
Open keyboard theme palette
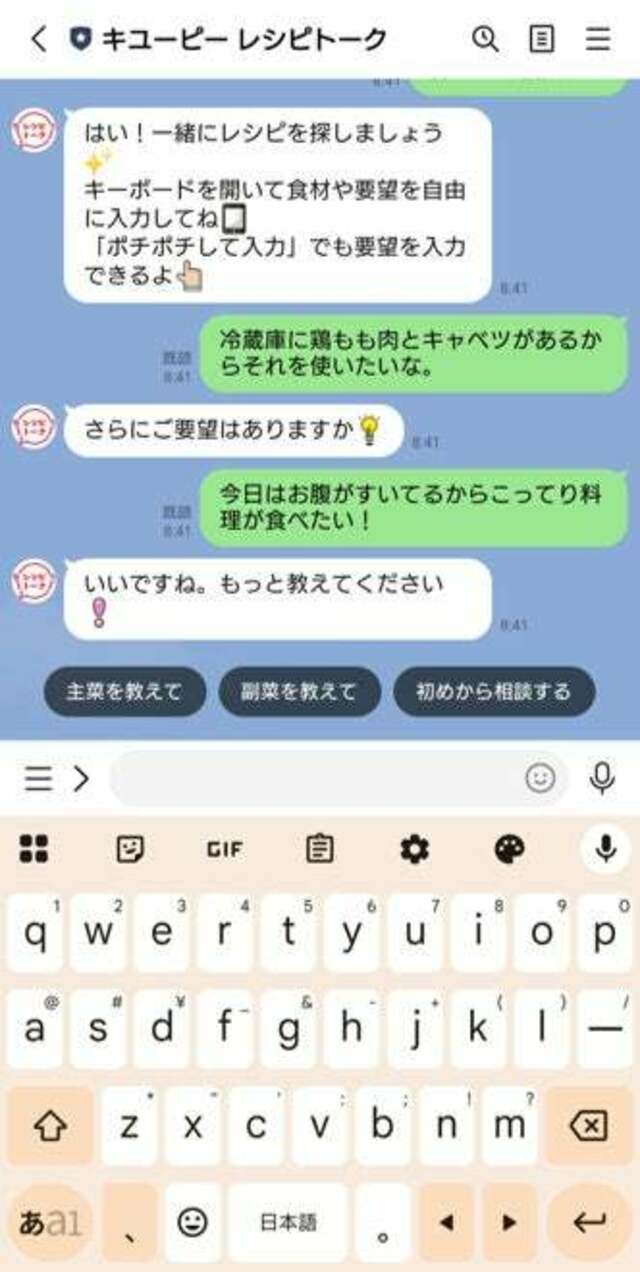(x=509, y=849)
